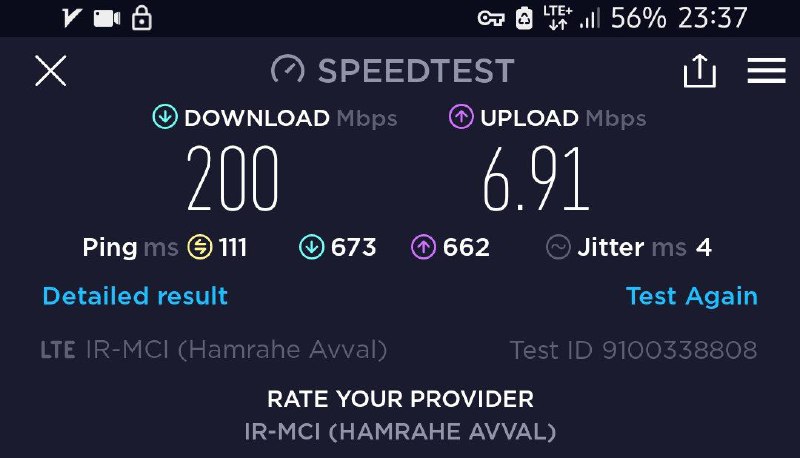This screenshot has width=800, height=458.
Task: Close the speed test result
Action: point(50,71)
